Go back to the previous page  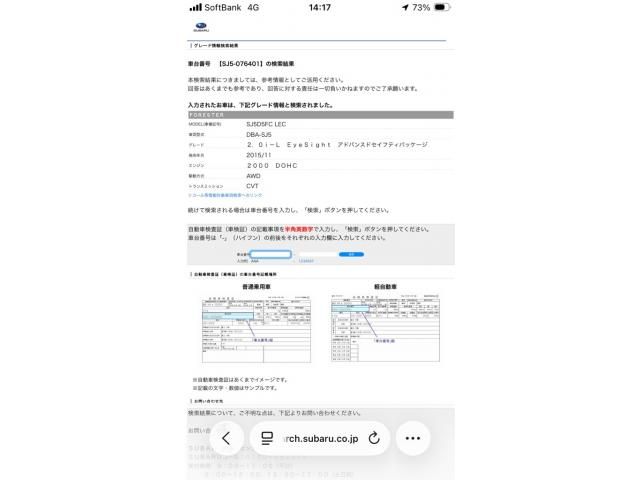(x=227, y=438)
